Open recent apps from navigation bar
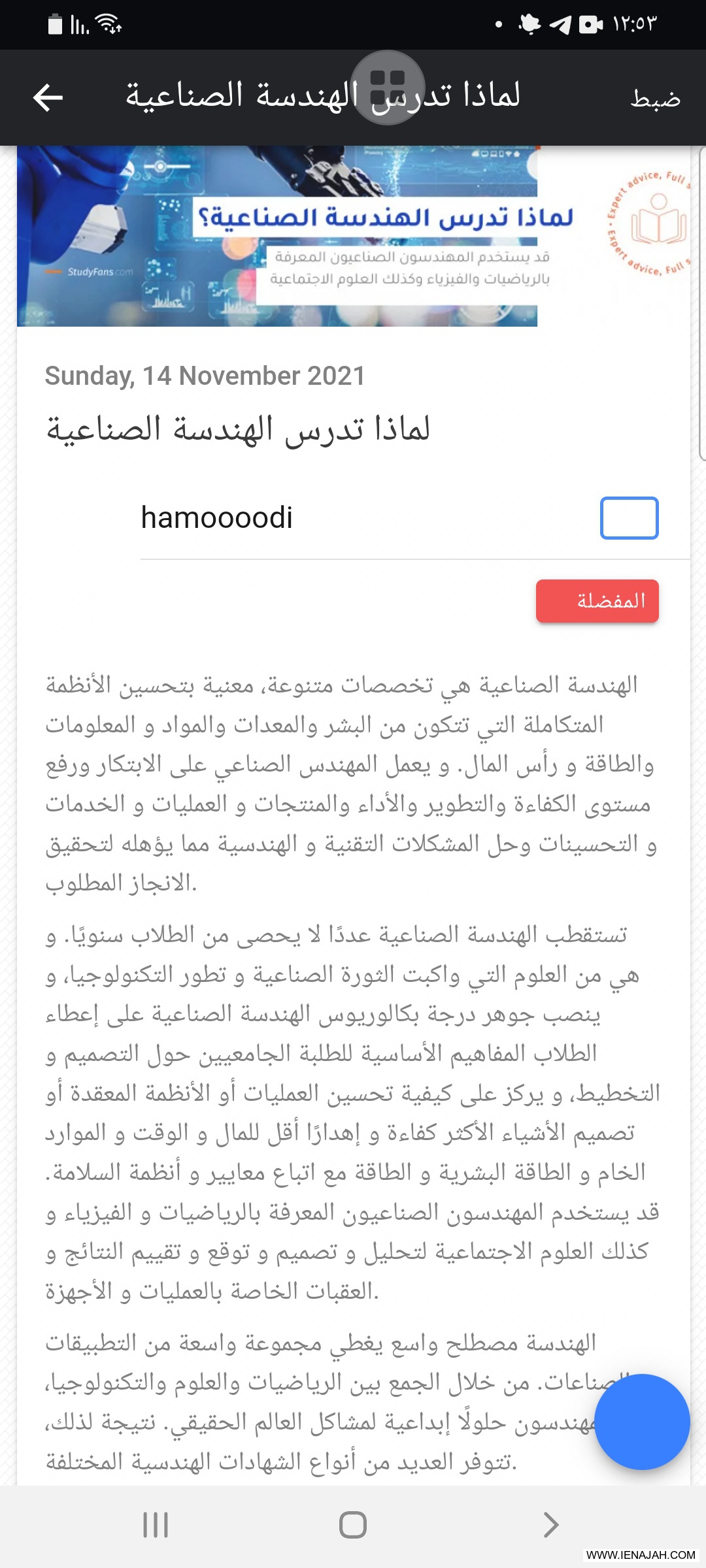 click(x=156, y=1525)
